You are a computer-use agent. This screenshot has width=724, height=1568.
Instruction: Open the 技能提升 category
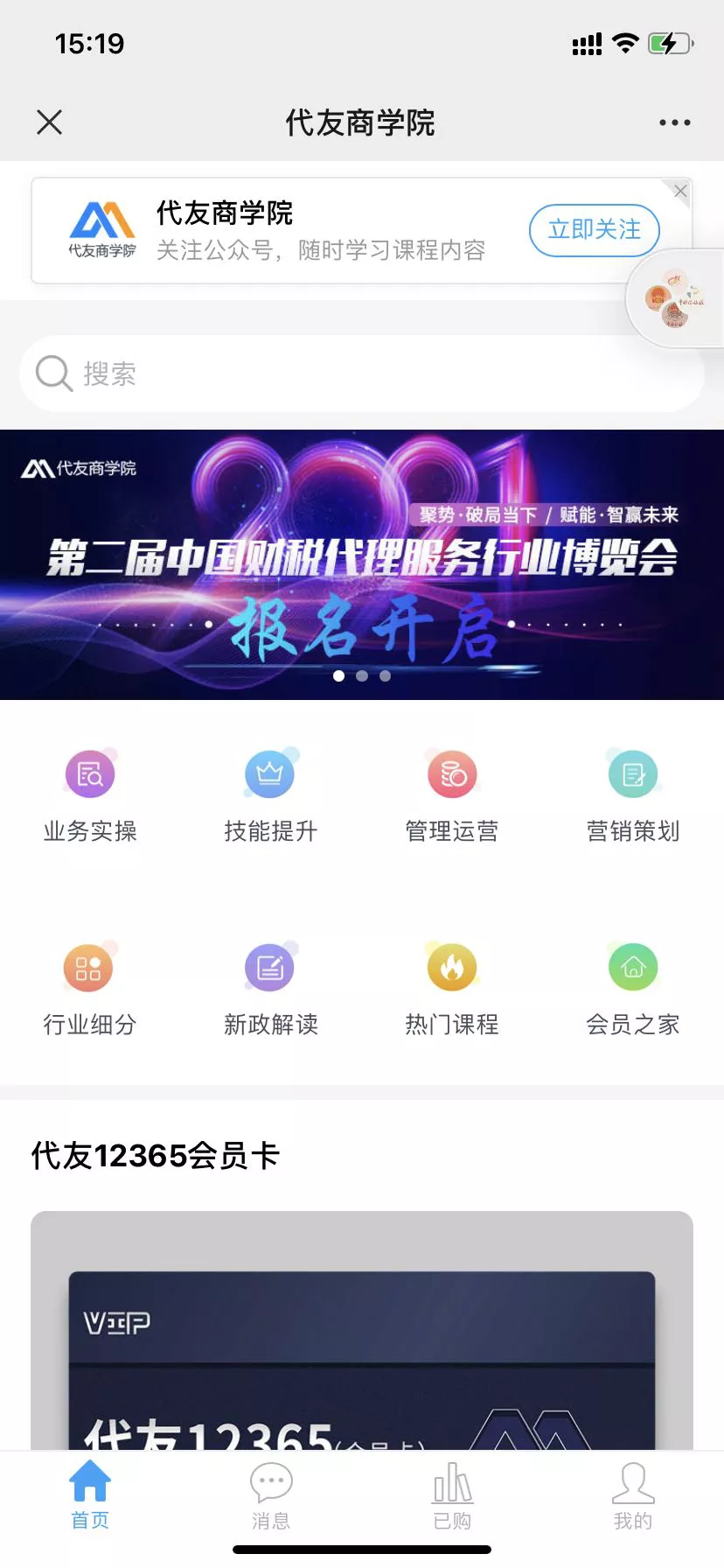click(270, 794)
